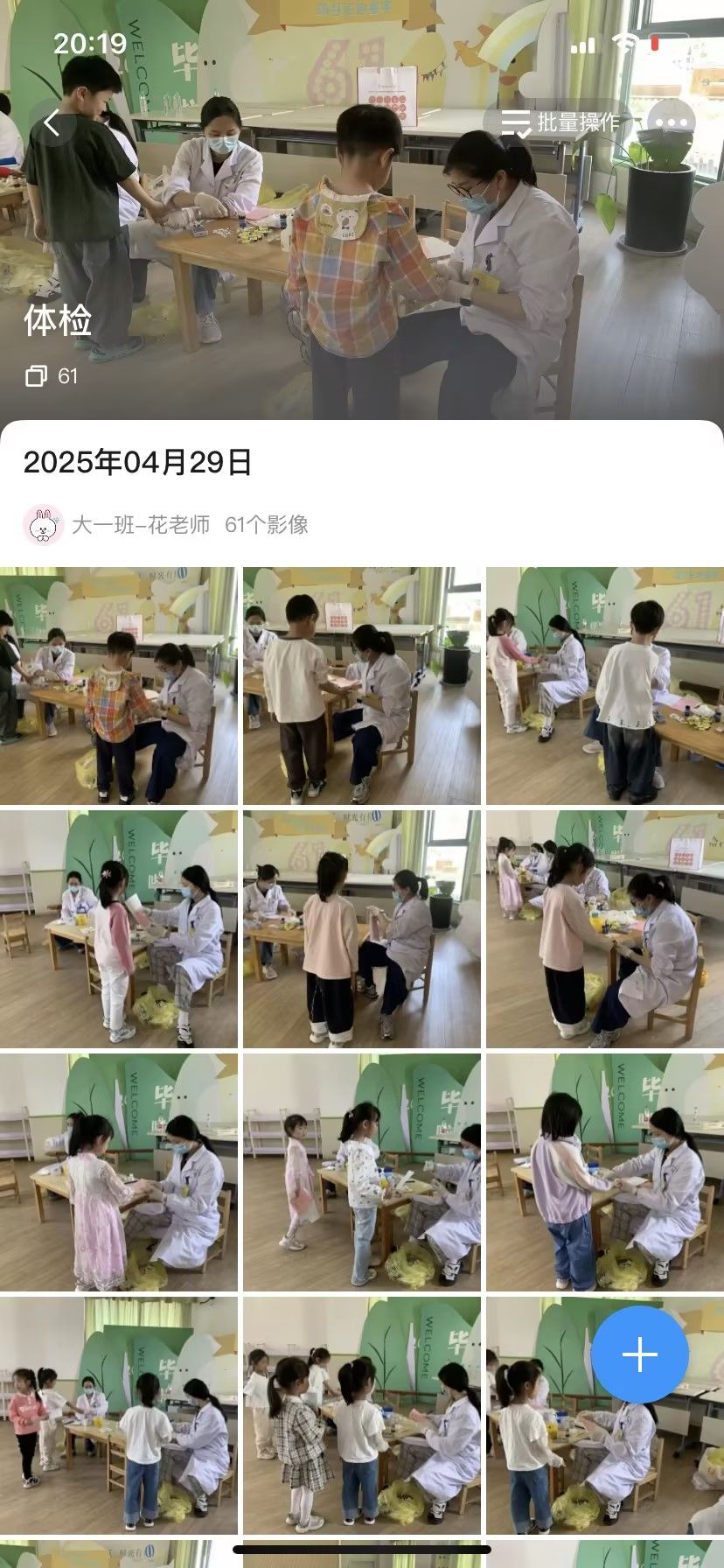Open photo of girl in checkered dress queueing
724x1568 pixels.
coord(362,1415)
